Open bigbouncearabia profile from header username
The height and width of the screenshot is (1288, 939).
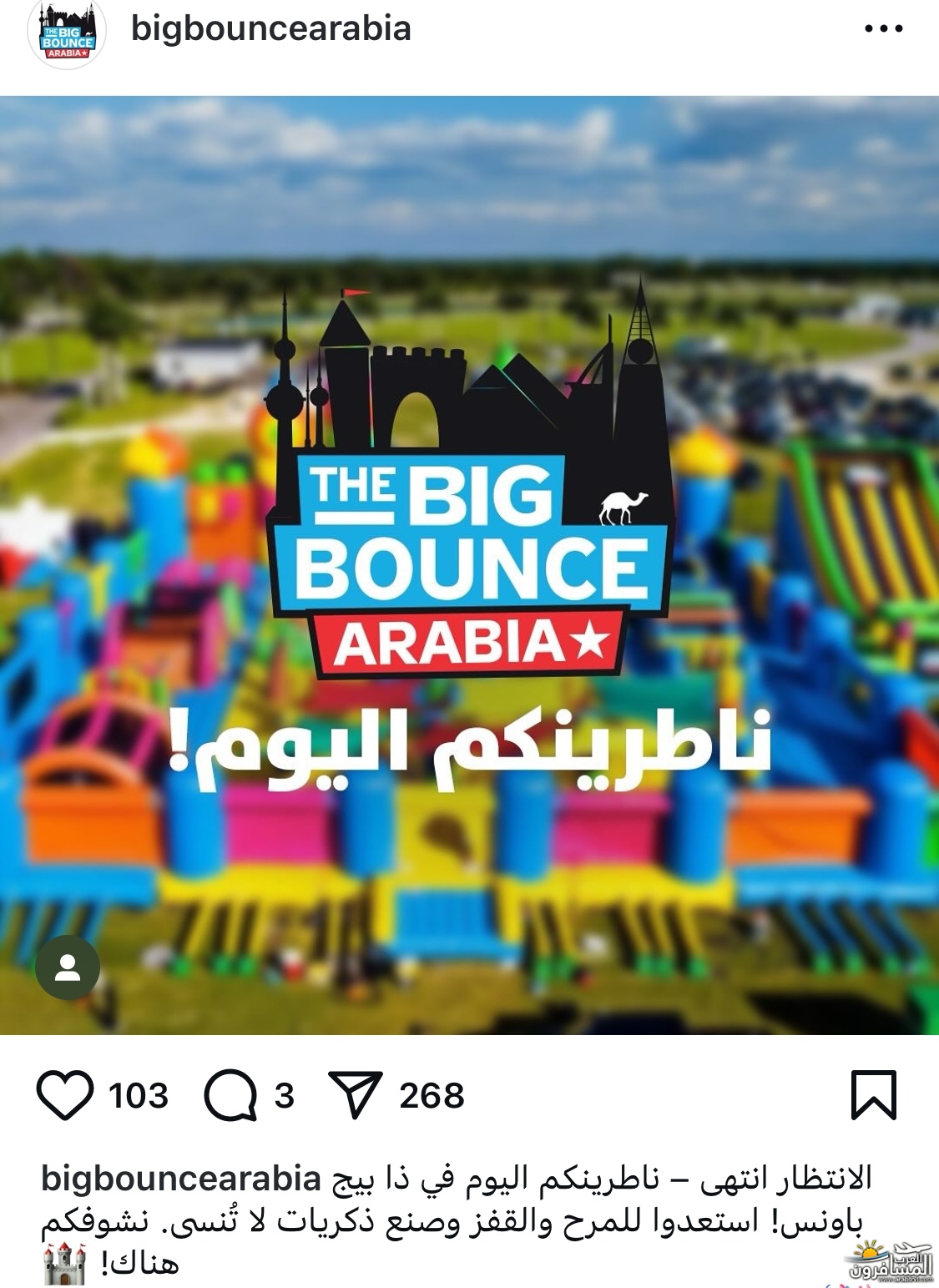tap(271, 29)
